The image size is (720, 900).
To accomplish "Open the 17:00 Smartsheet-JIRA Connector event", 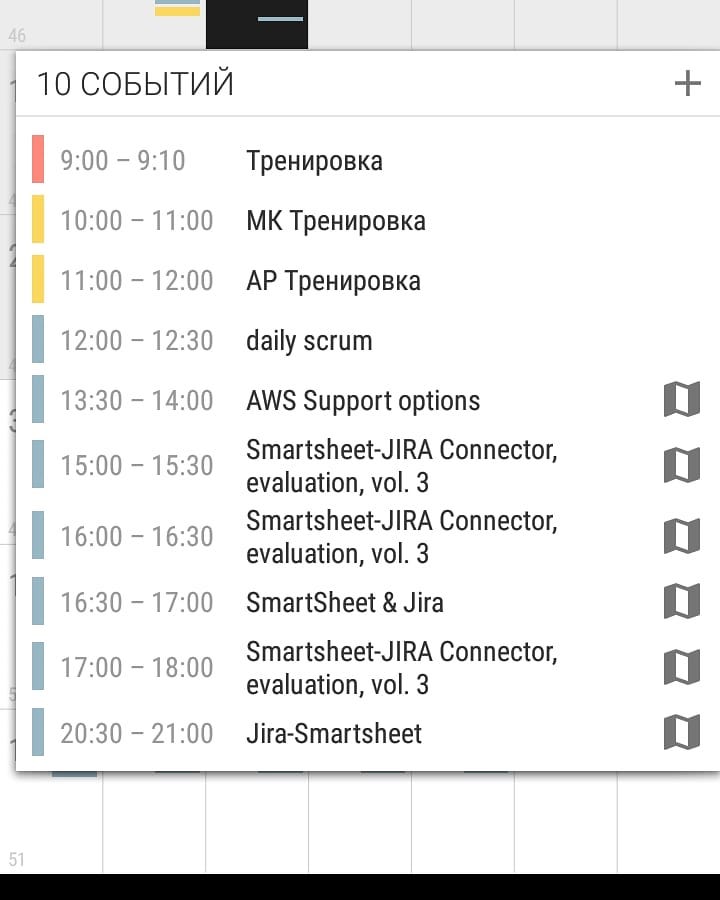I will point(400,668).
